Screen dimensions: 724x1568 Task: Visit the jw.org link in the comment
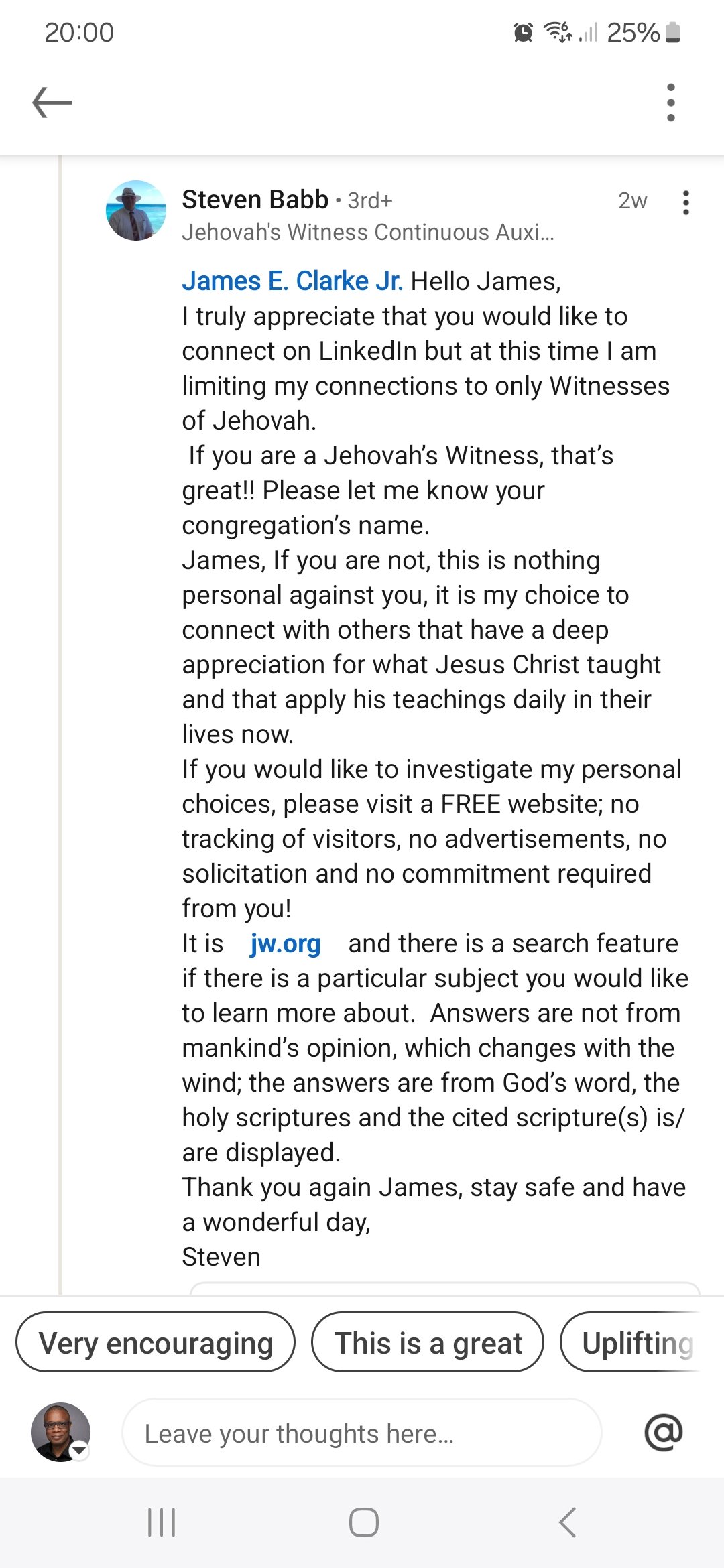286,943
